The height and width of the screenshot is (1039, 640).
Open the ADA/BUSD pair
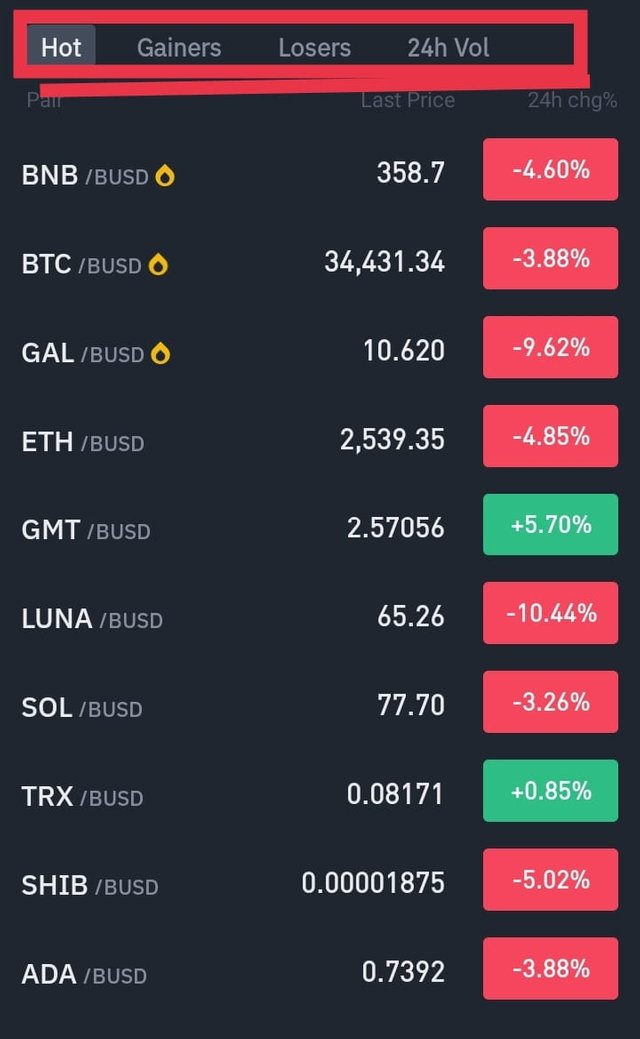pos(320,969)
